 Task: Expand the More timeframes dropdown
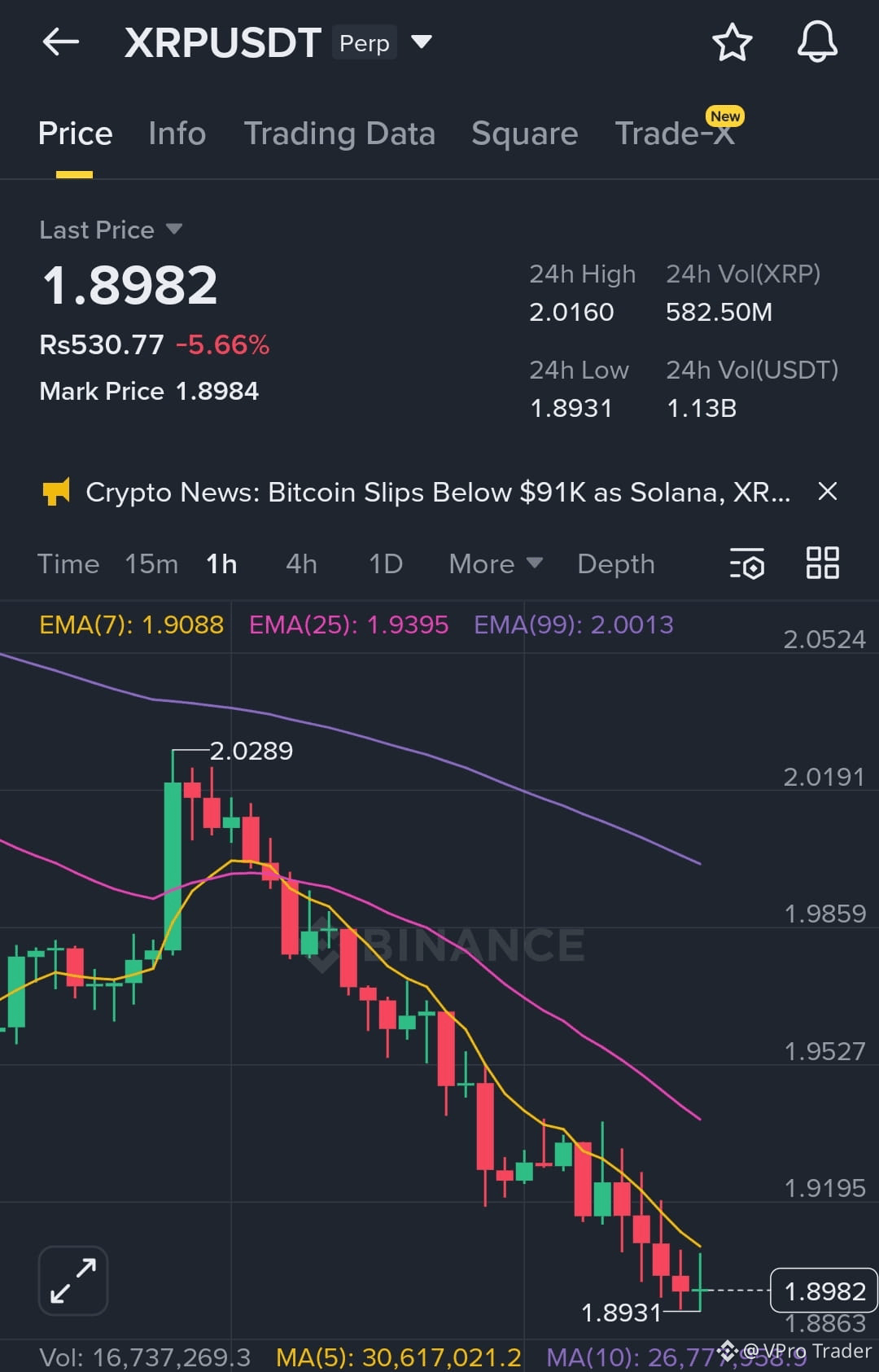point(494,563)
